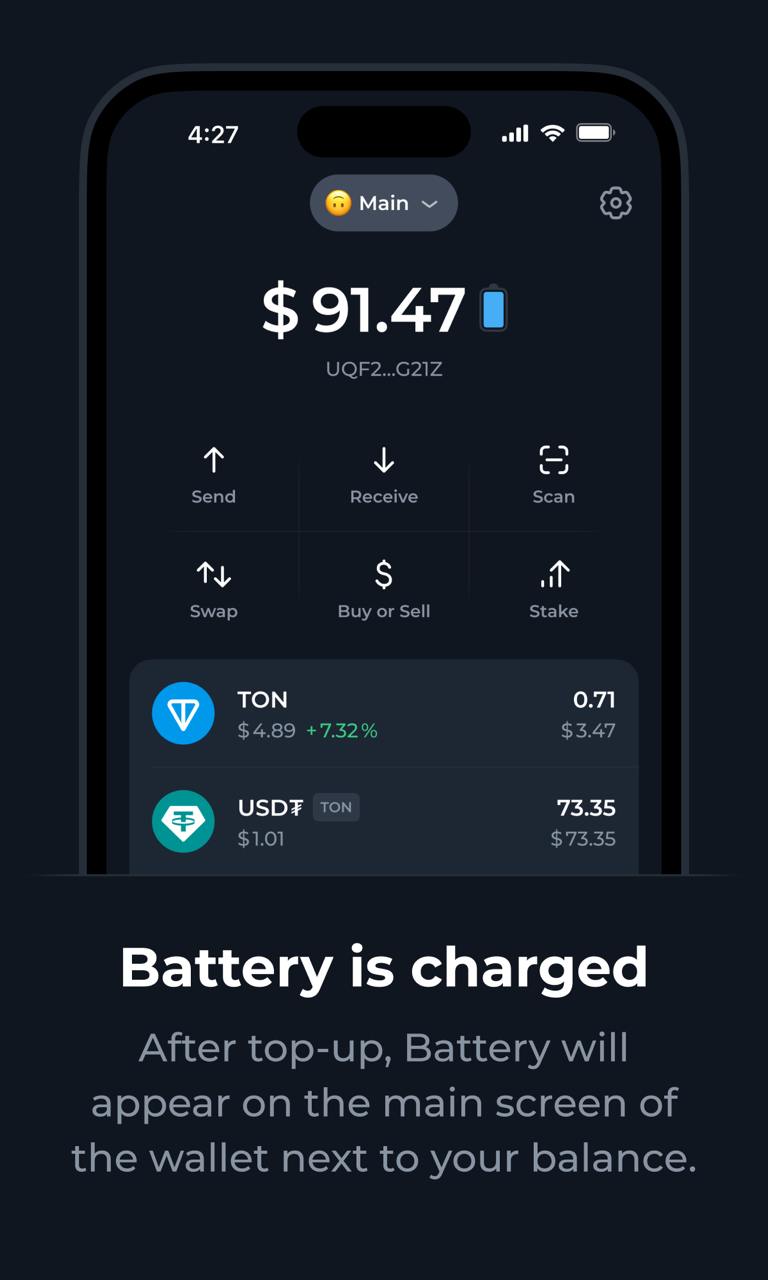Expand the wallet selector chevron

pos(431,204)
